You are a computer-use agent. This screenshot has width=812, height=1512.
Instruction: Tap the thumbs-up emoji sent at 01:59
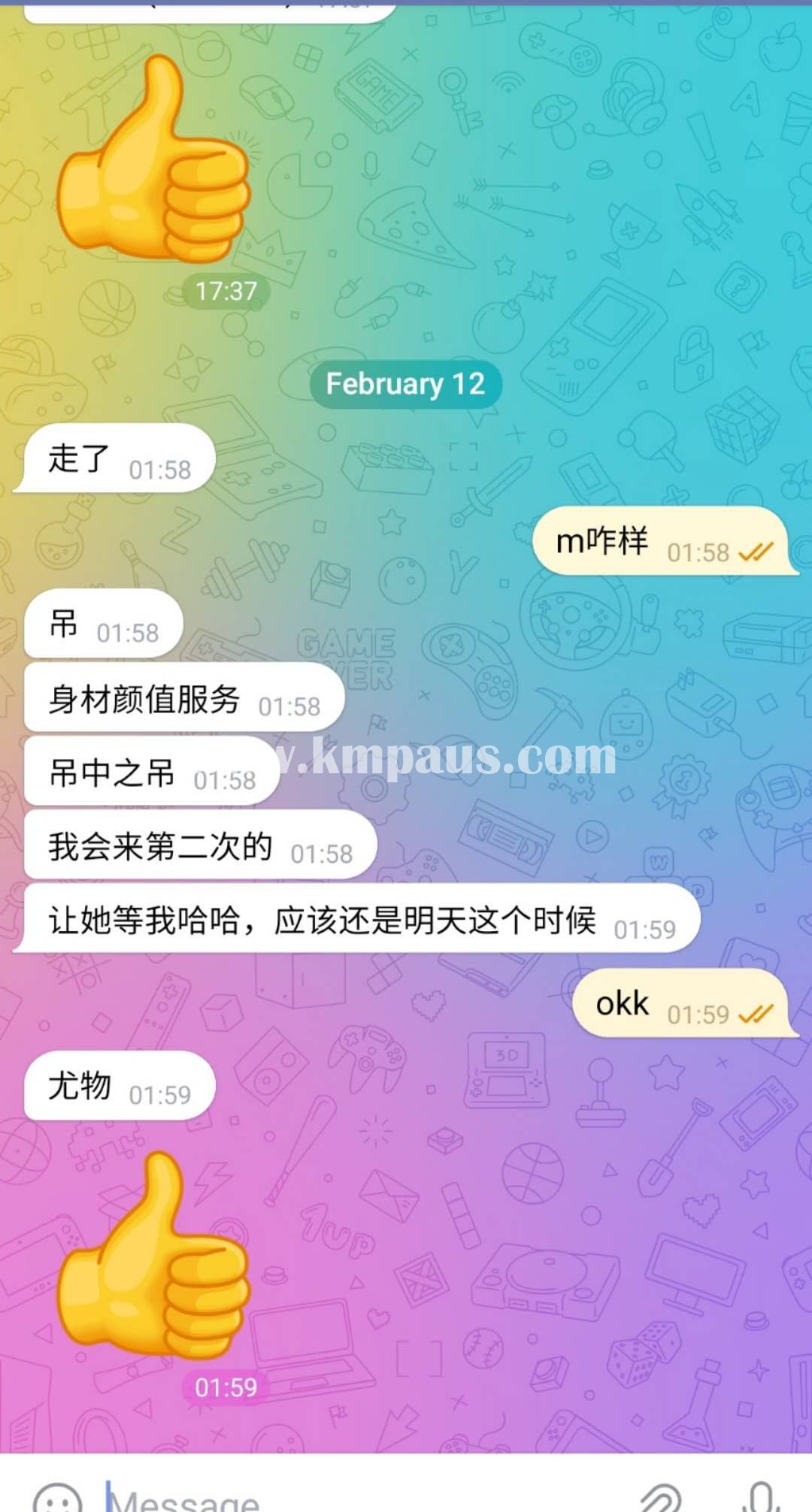154,1256
